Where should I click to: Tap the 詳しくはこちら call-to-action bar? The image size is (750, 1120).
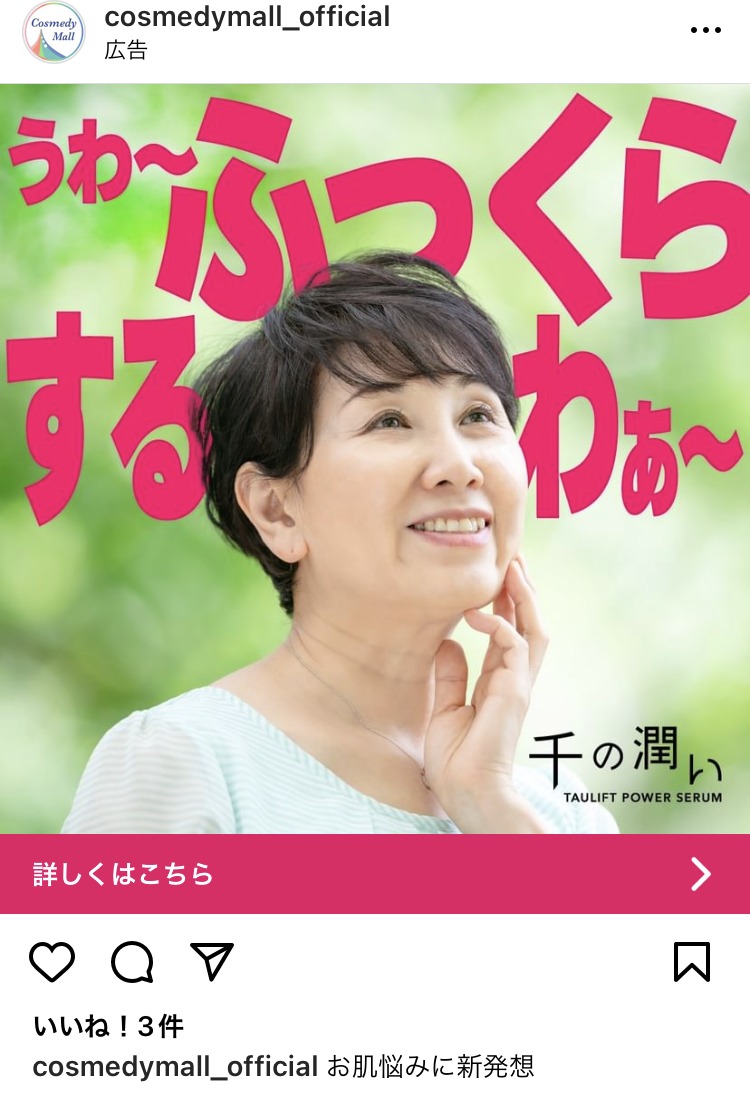tap(375, 874)
